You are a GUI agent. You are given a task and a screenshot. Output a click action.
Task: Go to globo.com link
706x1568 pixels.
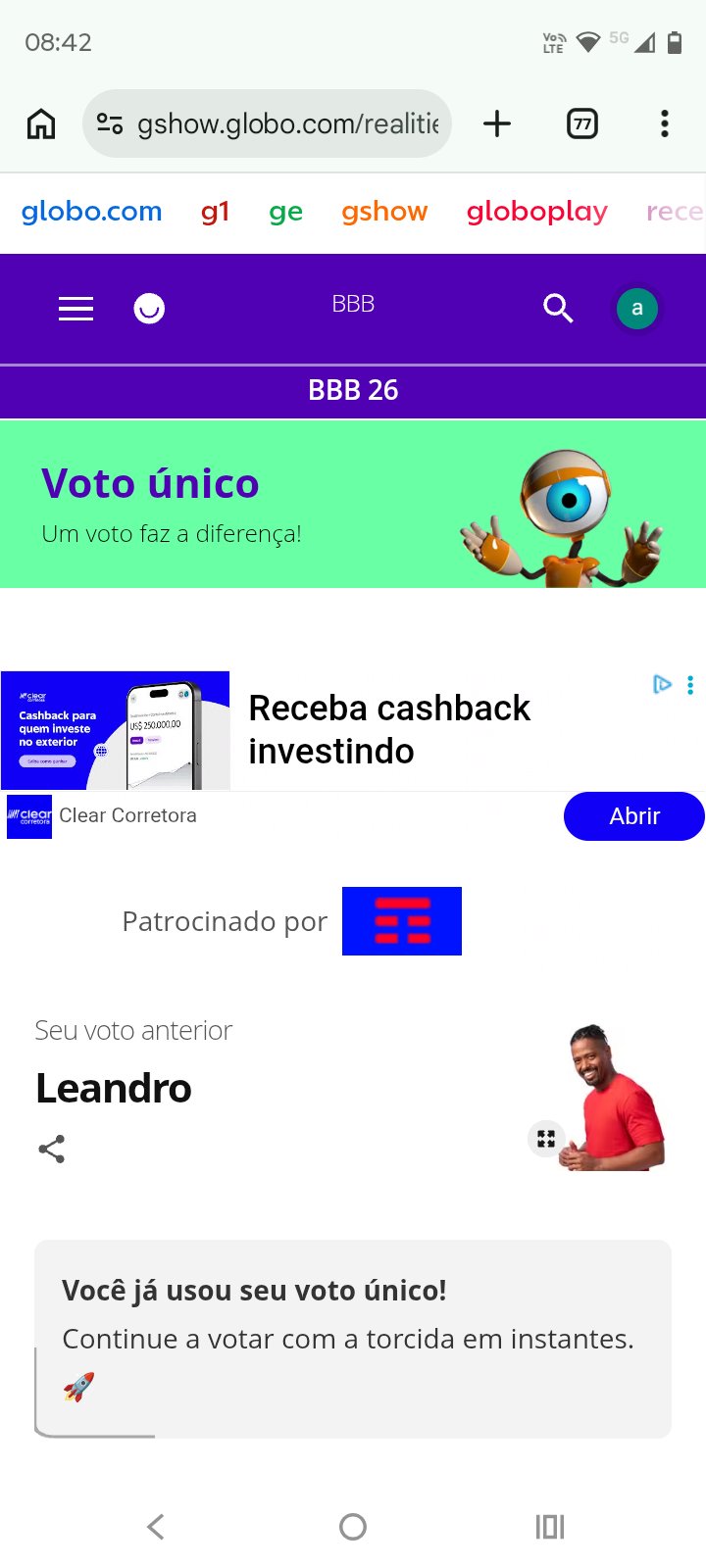pyautogui.click(x=91, y=212)
